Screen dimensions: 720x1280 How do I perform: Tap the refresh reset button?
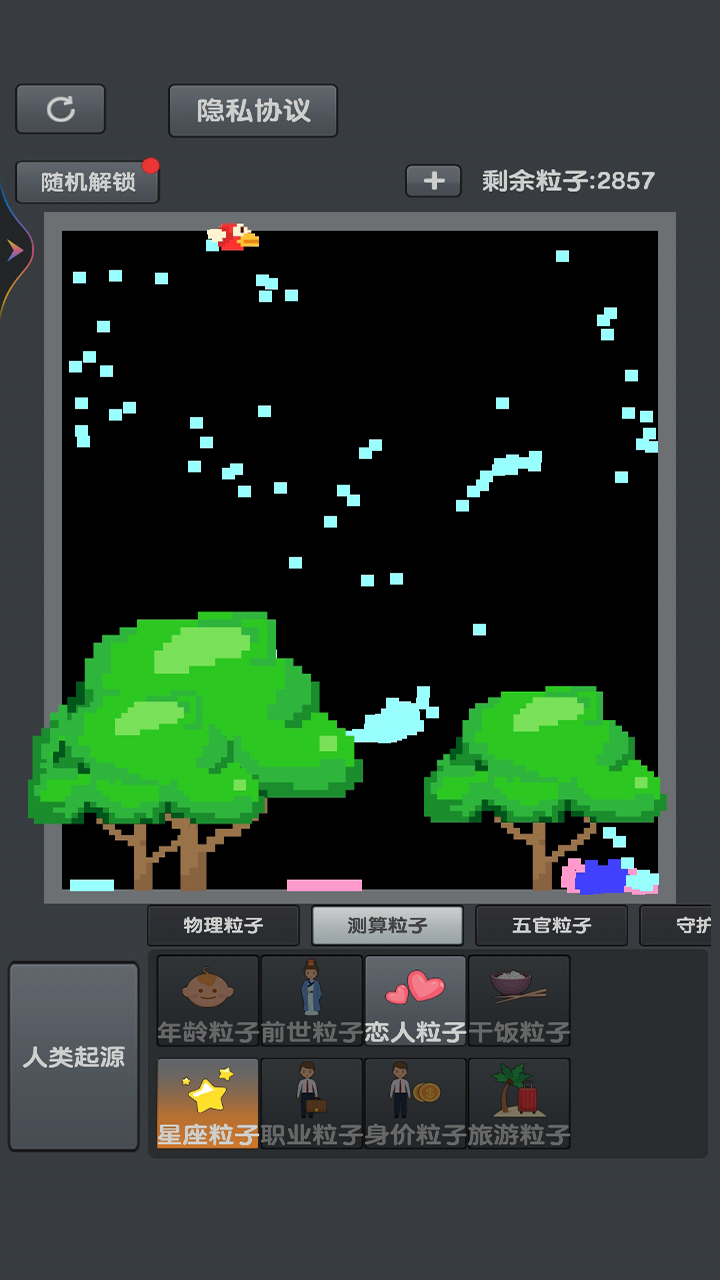click(x=60, y=109)
